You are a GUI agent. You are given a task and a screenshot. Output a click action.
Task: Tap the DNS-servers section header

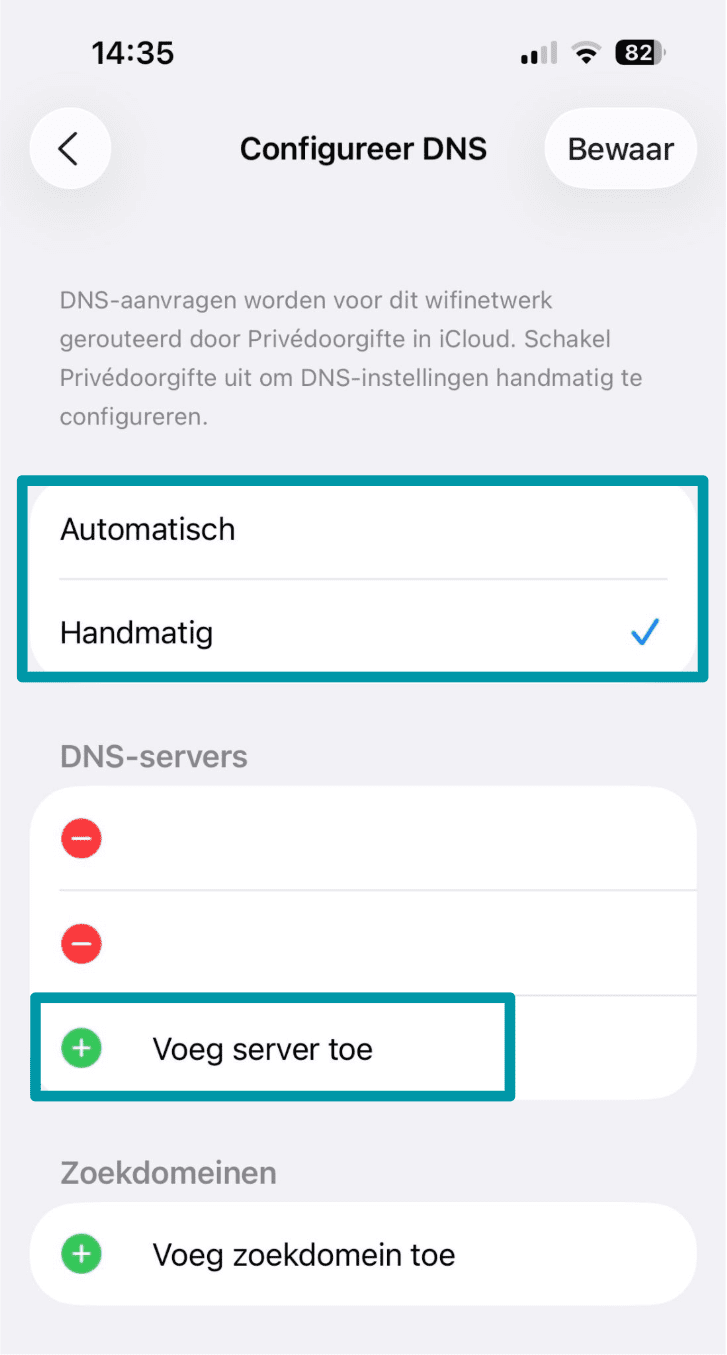tap(154, 757)
